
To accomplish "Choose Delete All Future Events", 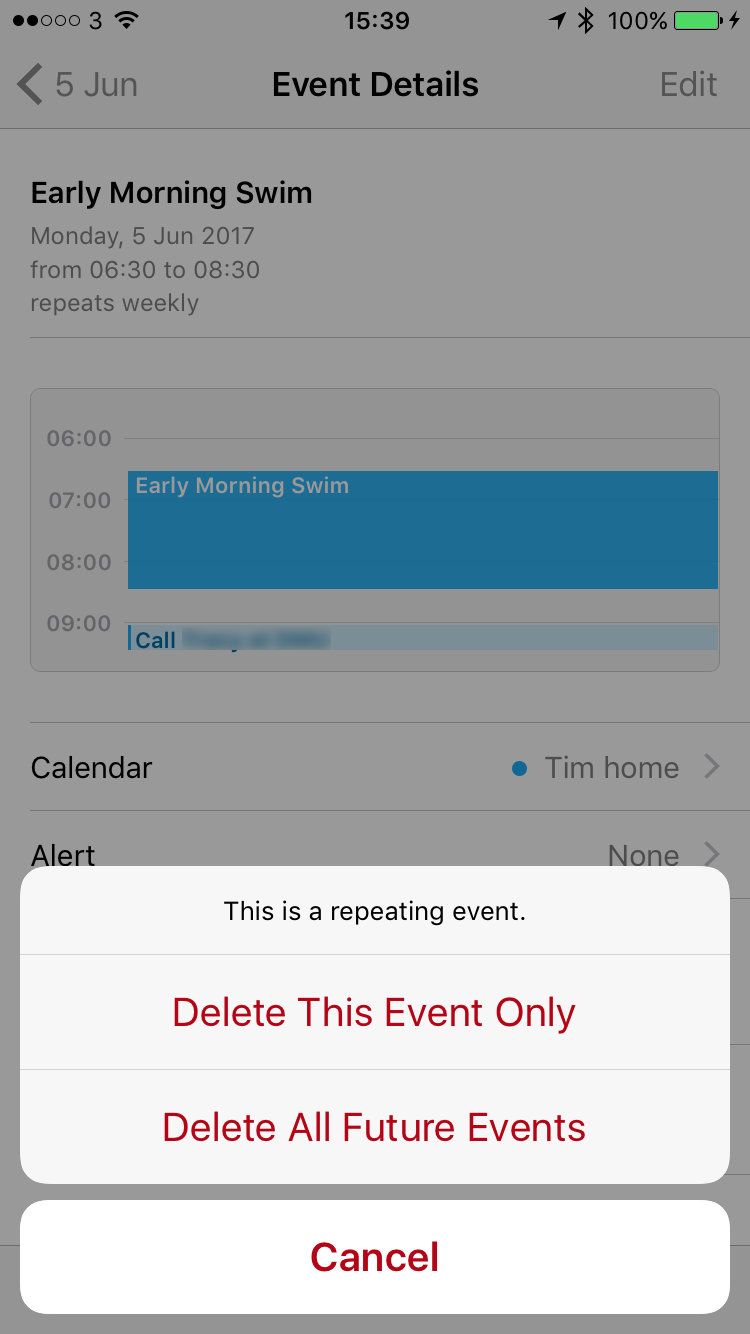I will coord(374,1127).
